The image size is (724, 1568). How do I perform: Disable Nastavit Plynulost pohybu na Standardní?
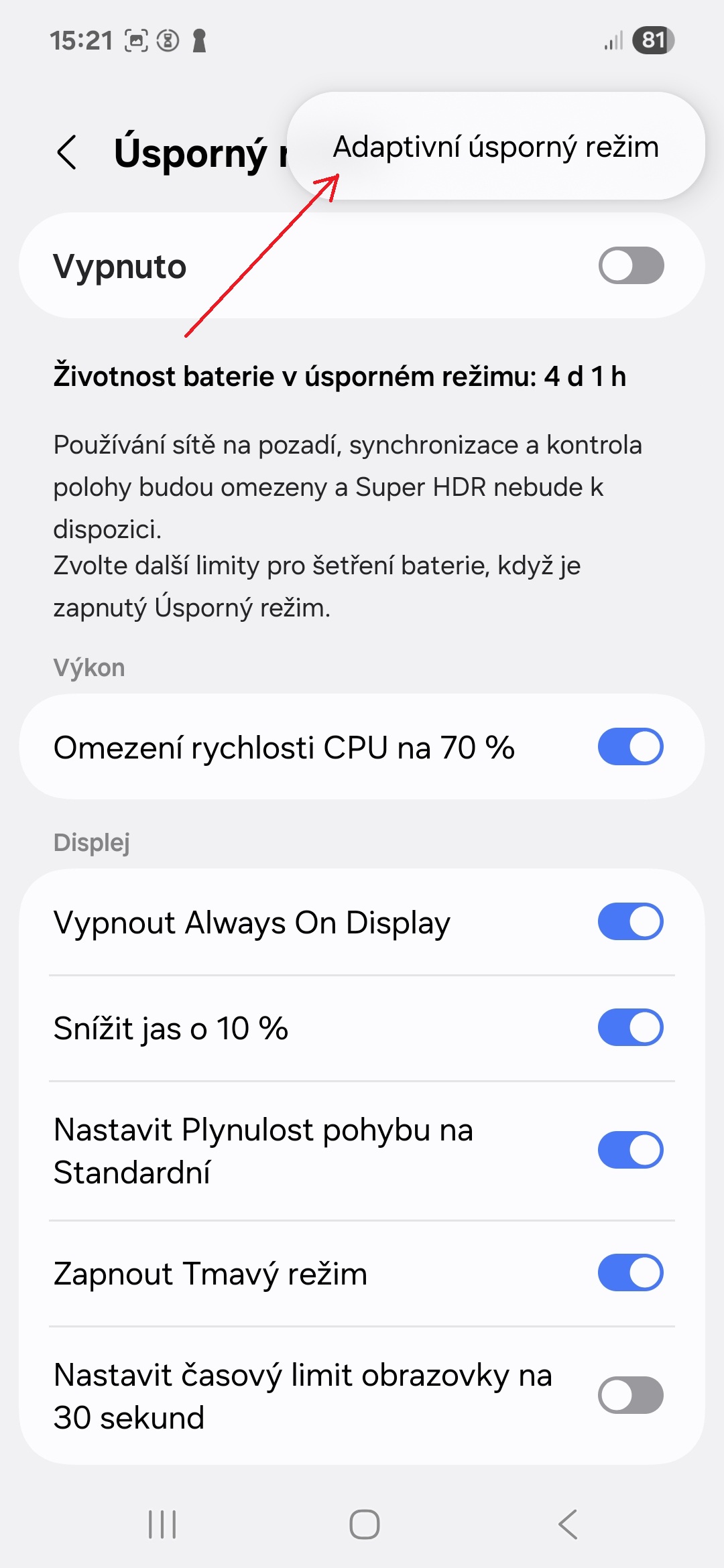coord(631,1150)
